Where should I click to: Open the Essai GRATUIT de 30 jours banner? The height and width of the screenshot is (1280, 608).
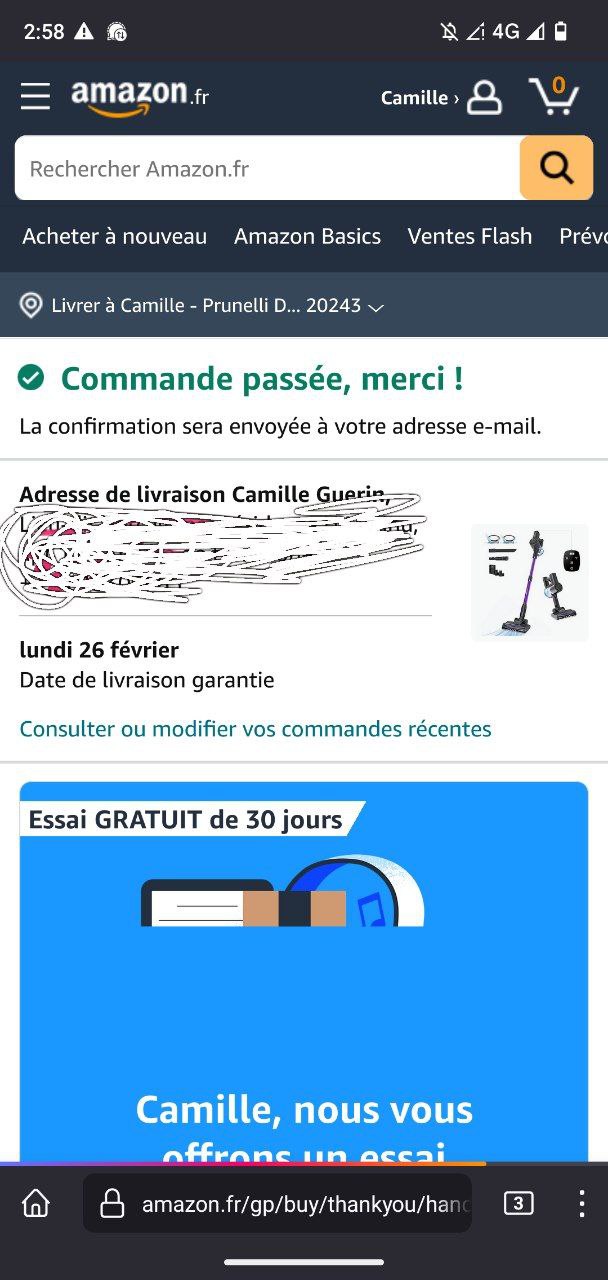tap(304, 960)
